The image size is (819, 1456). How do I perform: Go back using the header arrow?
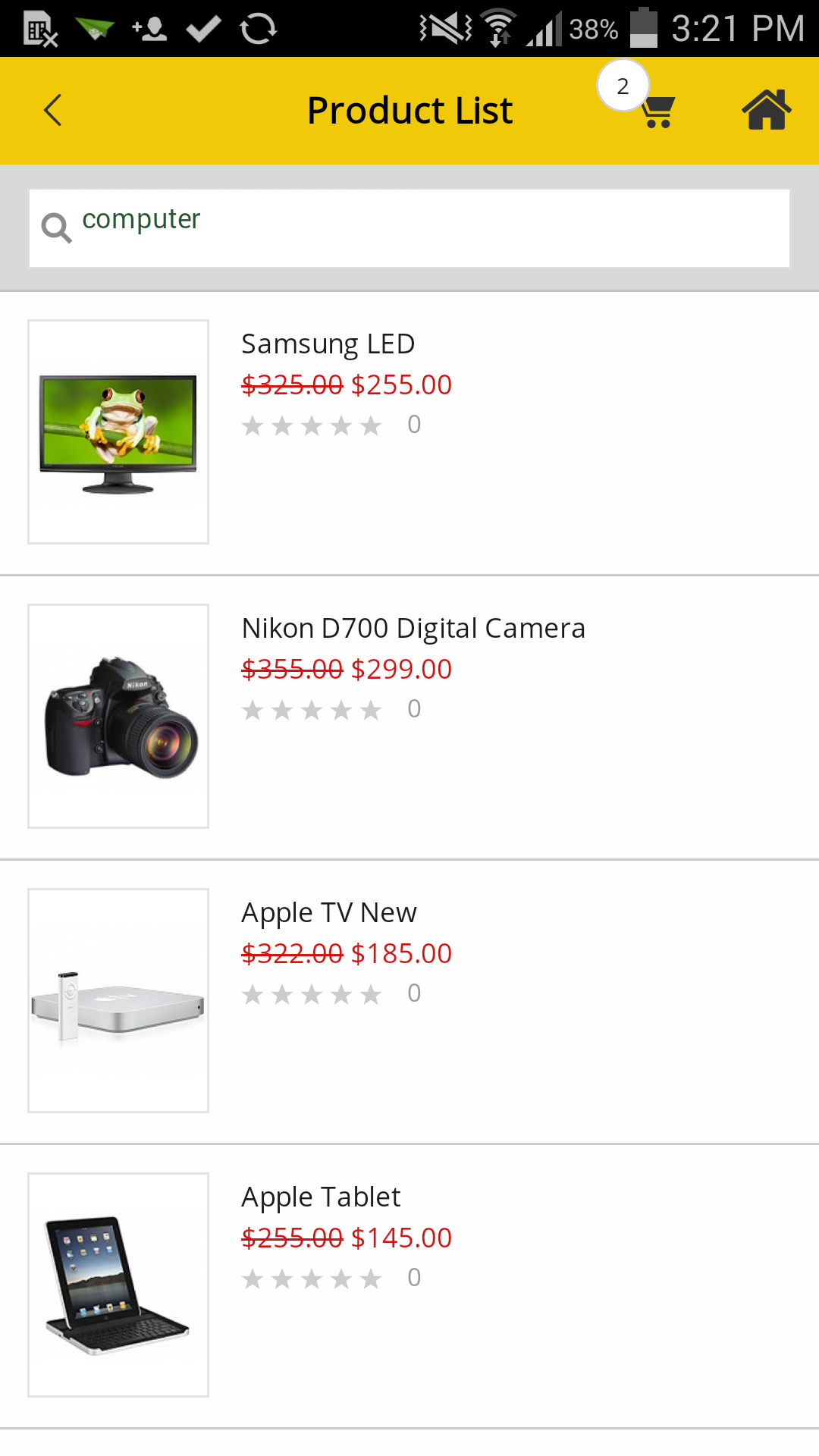tap(52, 111)
